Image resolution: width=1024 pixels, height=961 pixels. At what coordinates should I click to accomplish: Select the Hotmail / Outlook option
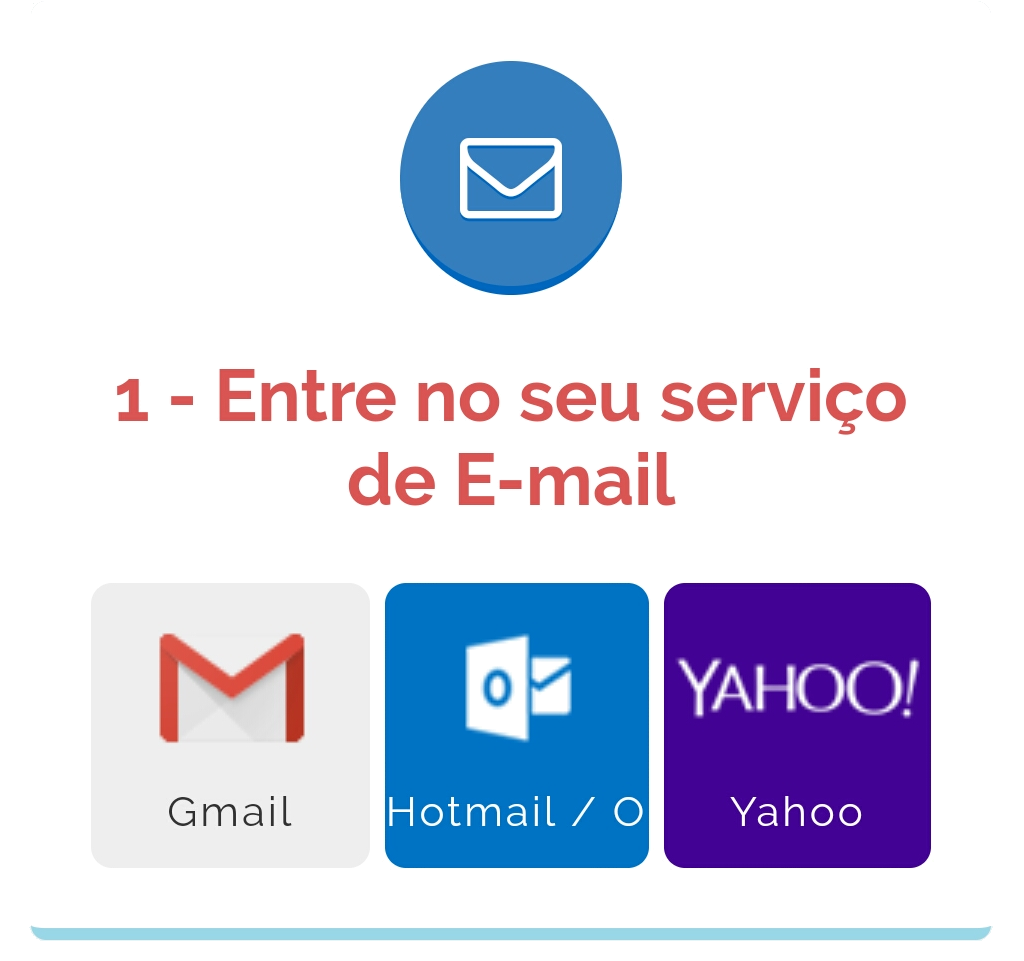click(516, 725)
